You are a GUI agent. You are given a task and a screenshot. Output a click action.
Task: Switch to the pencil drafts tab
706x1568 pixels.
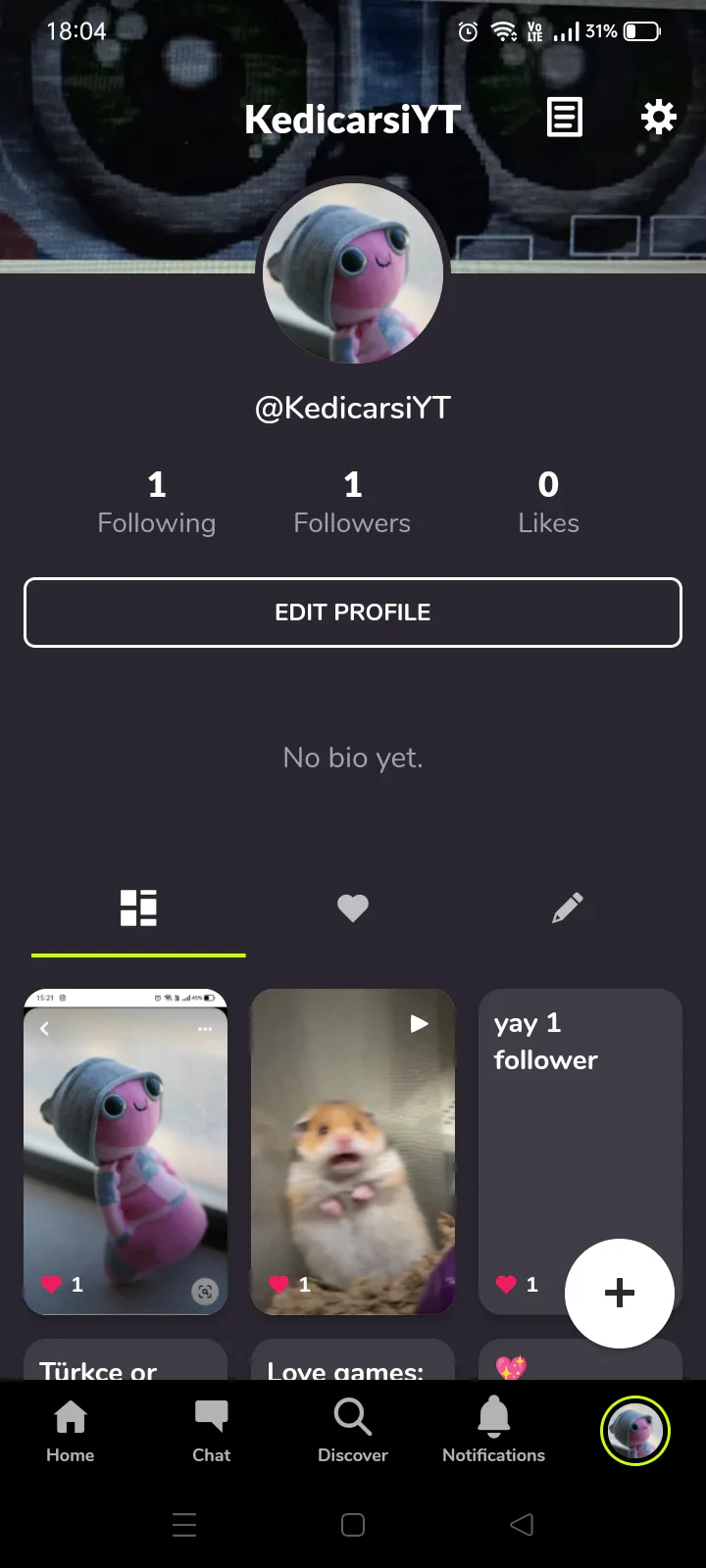[x=567, y=907]
